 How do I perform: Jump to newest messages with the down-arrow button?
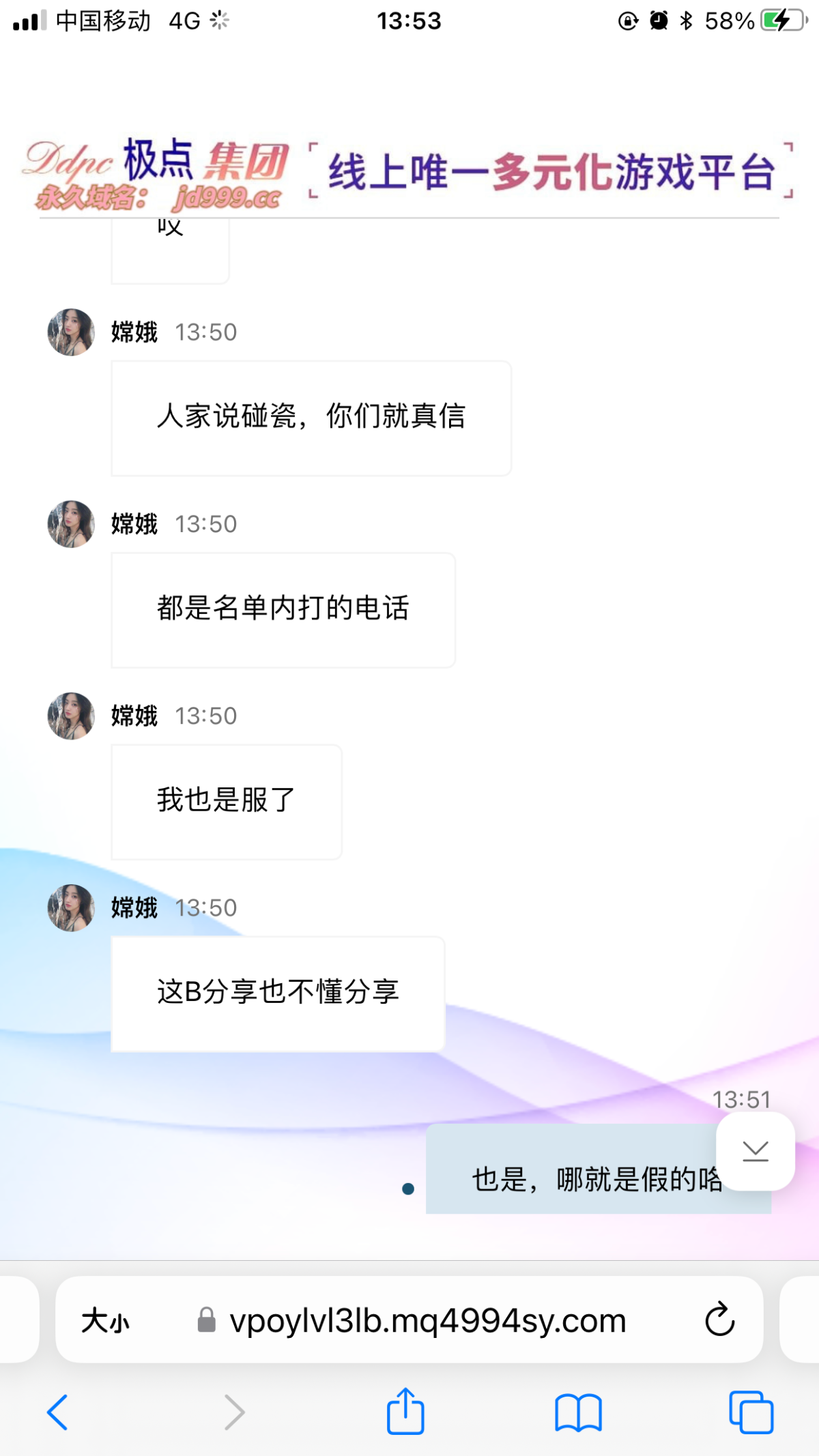[x=755, y=1151]
